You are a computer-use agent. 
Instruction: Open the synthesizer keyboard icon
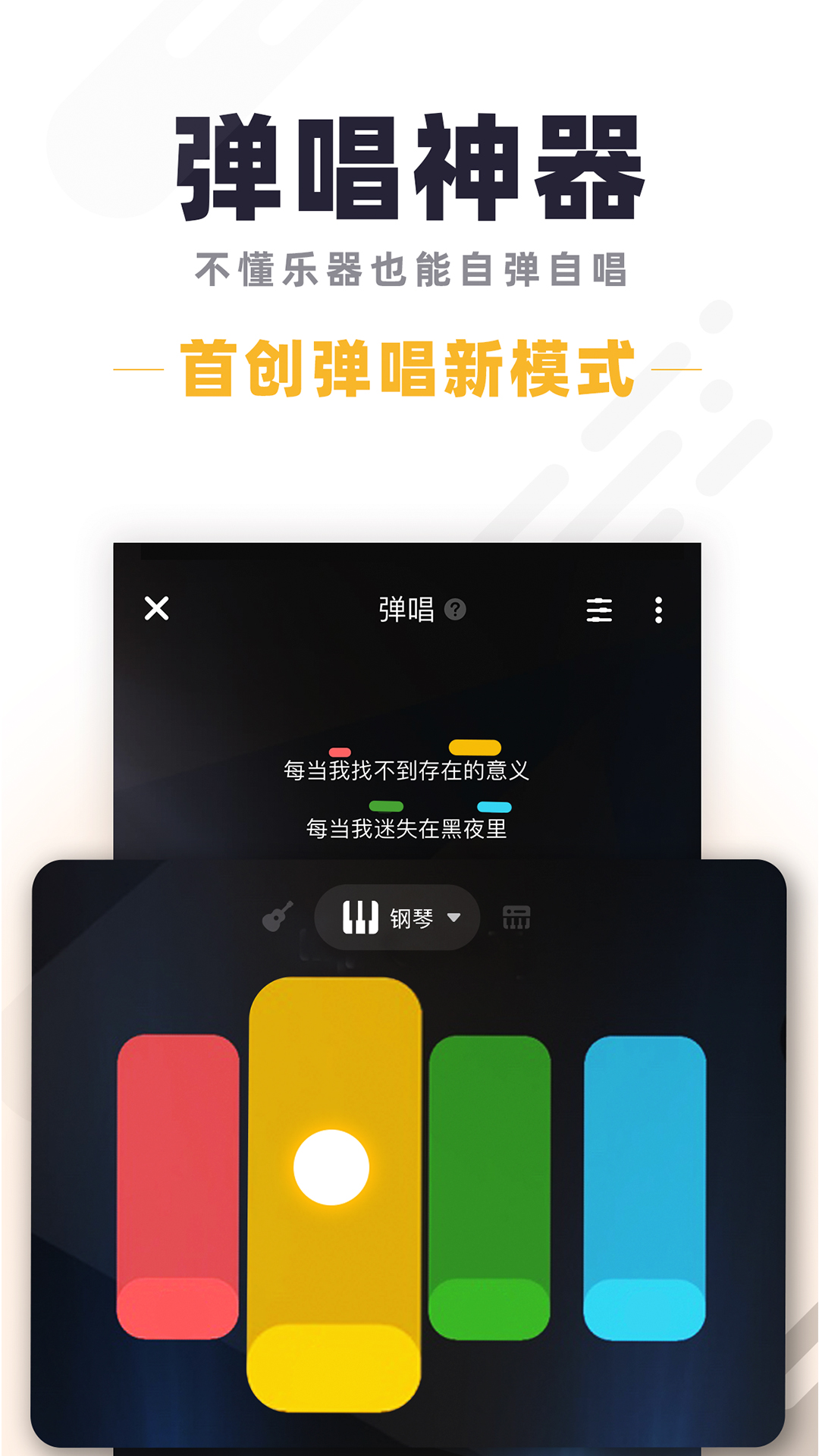(516, 917)
